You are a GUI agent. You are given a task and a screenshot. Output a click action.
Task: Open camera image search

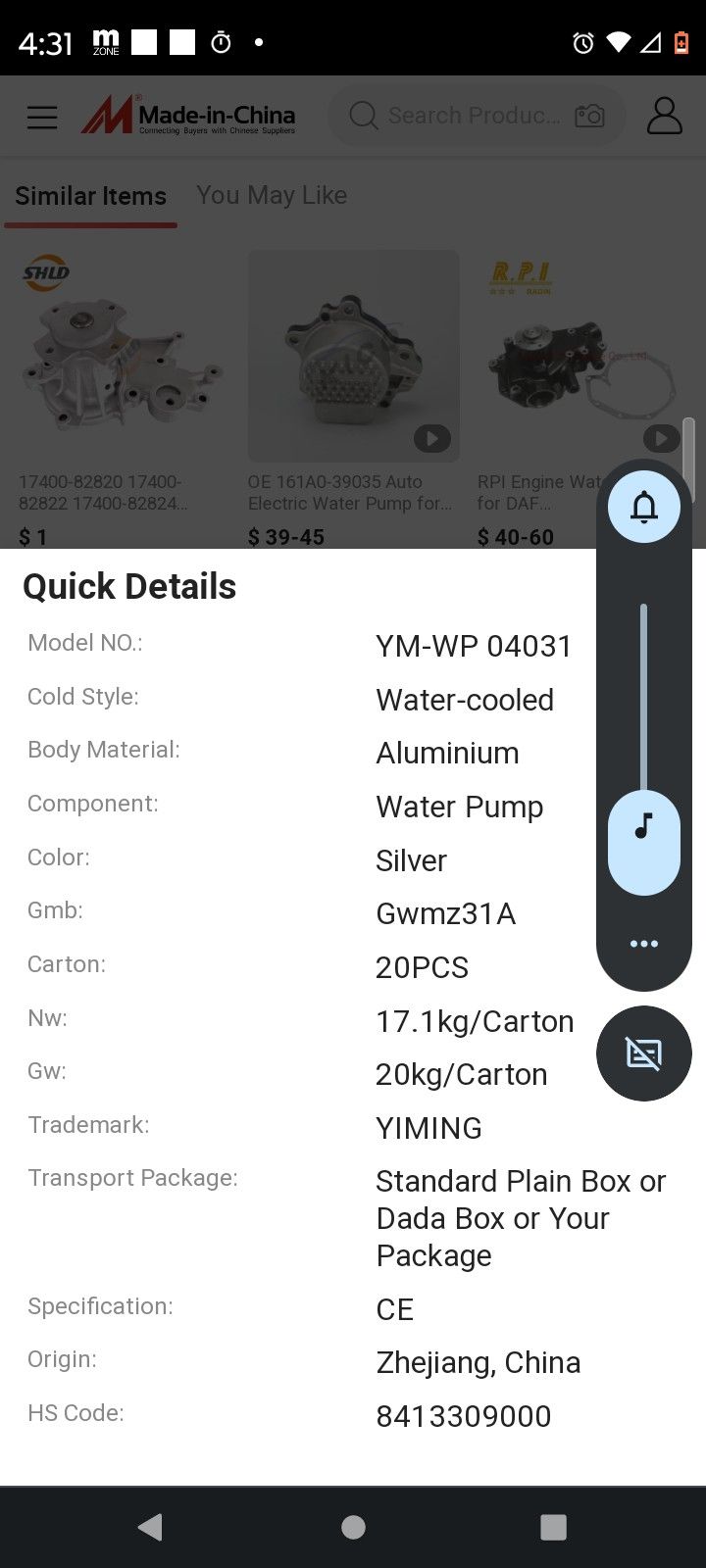pyautogui.click(x=589, y=116)
